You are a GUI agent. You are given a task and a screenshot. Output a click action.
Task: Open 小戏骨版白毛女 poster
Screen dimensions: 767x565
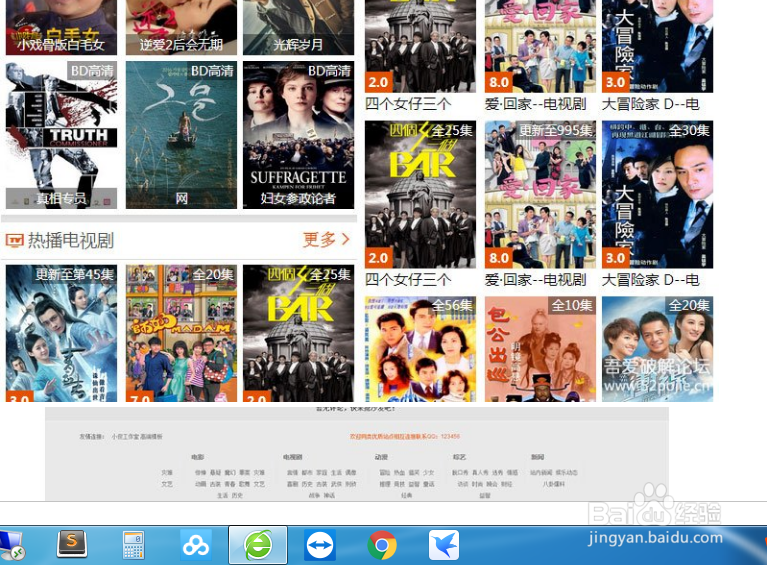61,25
